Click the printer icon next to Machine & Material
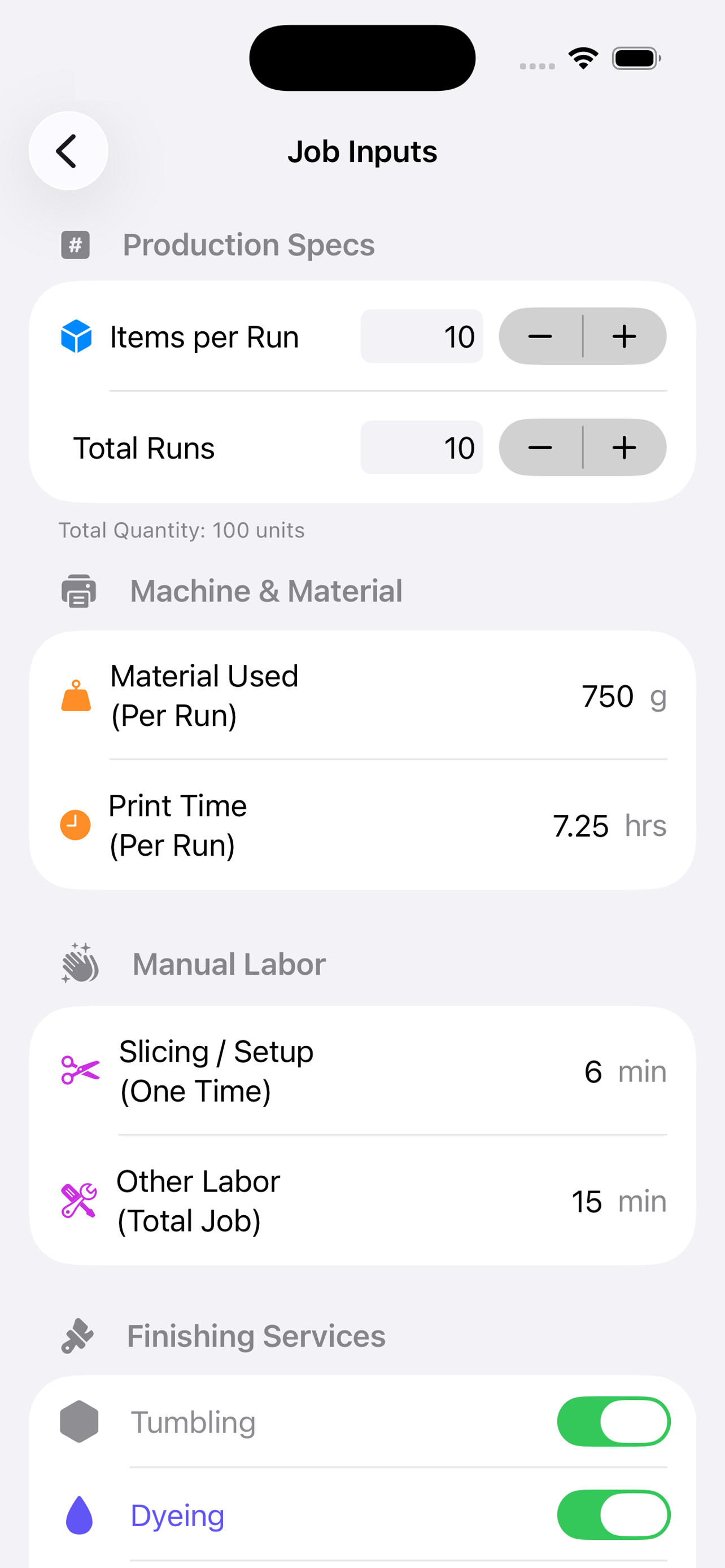This screenshot has height=1568, width=725. tap(78, 590)
